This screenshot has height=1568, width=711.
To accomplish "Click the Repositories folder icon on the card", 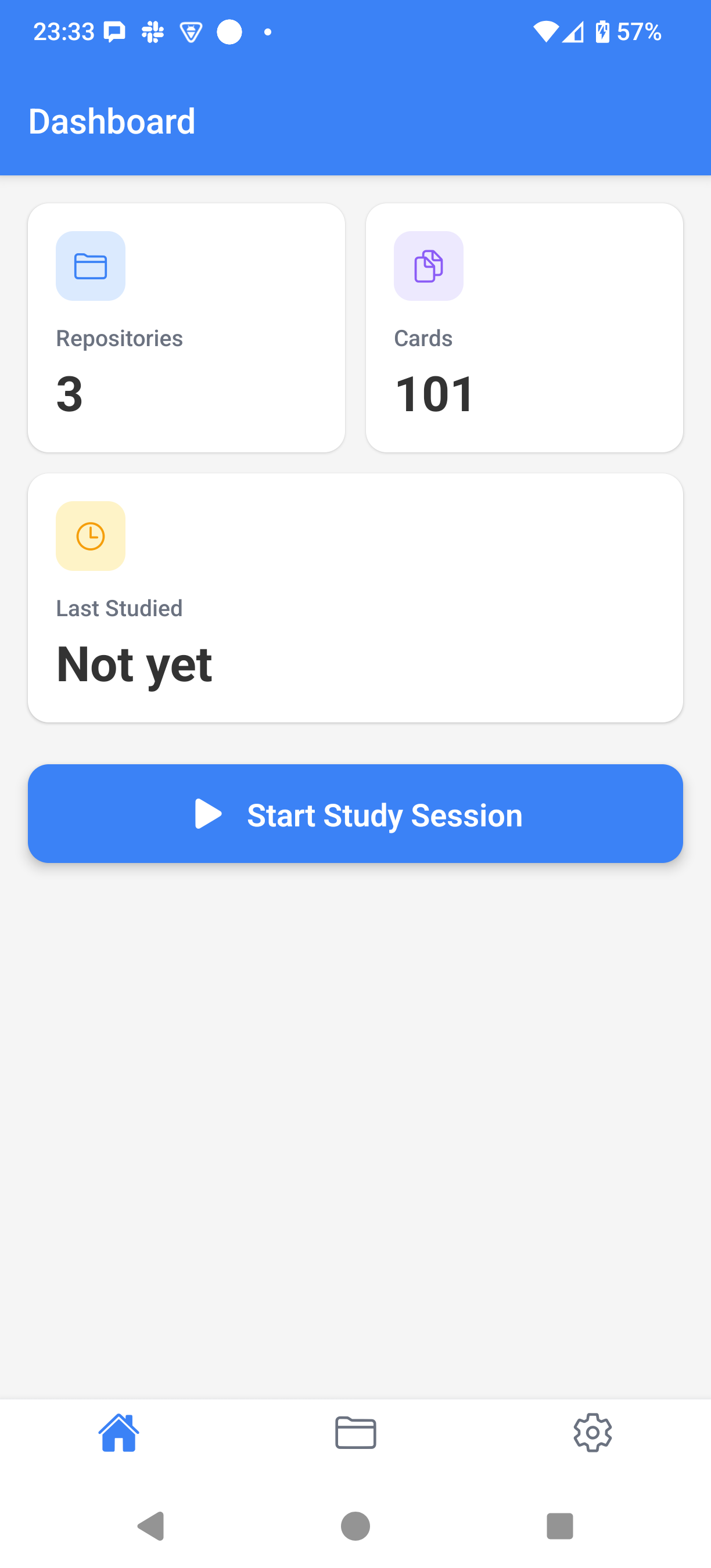I will [90, 266].
